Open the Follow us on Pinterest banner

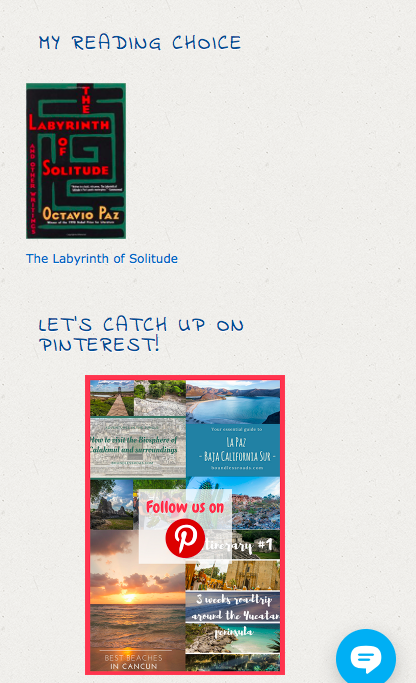click(185, 525)
